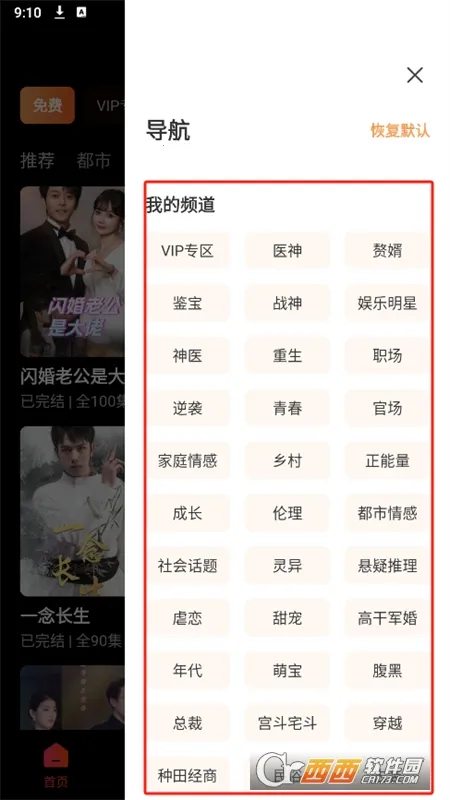Image resolution: width=450 pixels, height=800 pixels.
Task: Close the navigation panel
Action: click(x=415, y=76)
